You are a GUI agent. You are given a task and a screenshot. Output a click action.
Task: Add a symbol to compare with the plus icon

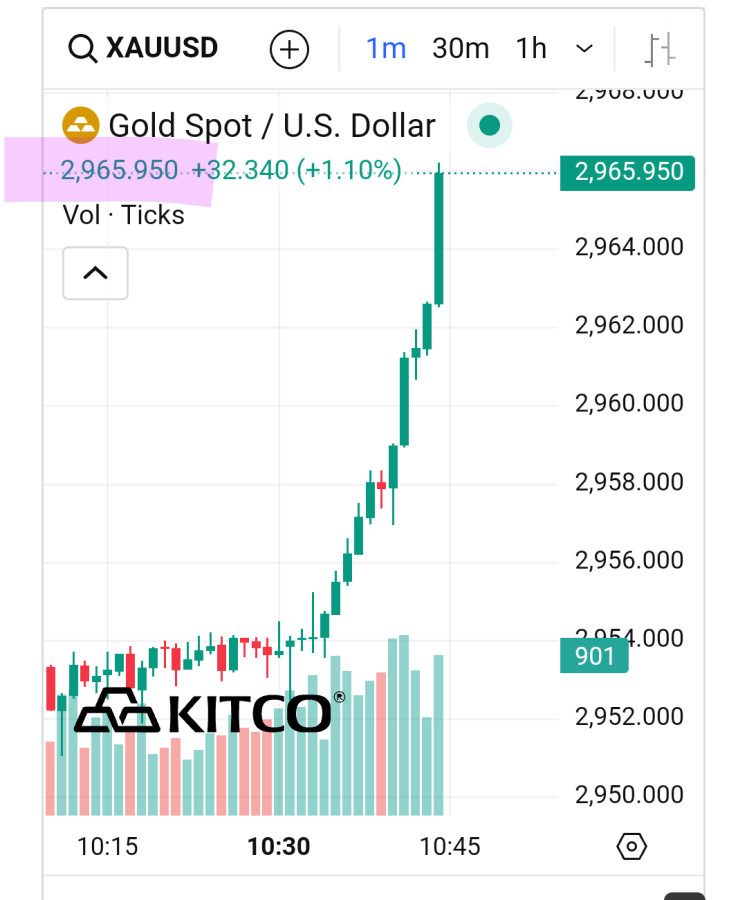290,49
